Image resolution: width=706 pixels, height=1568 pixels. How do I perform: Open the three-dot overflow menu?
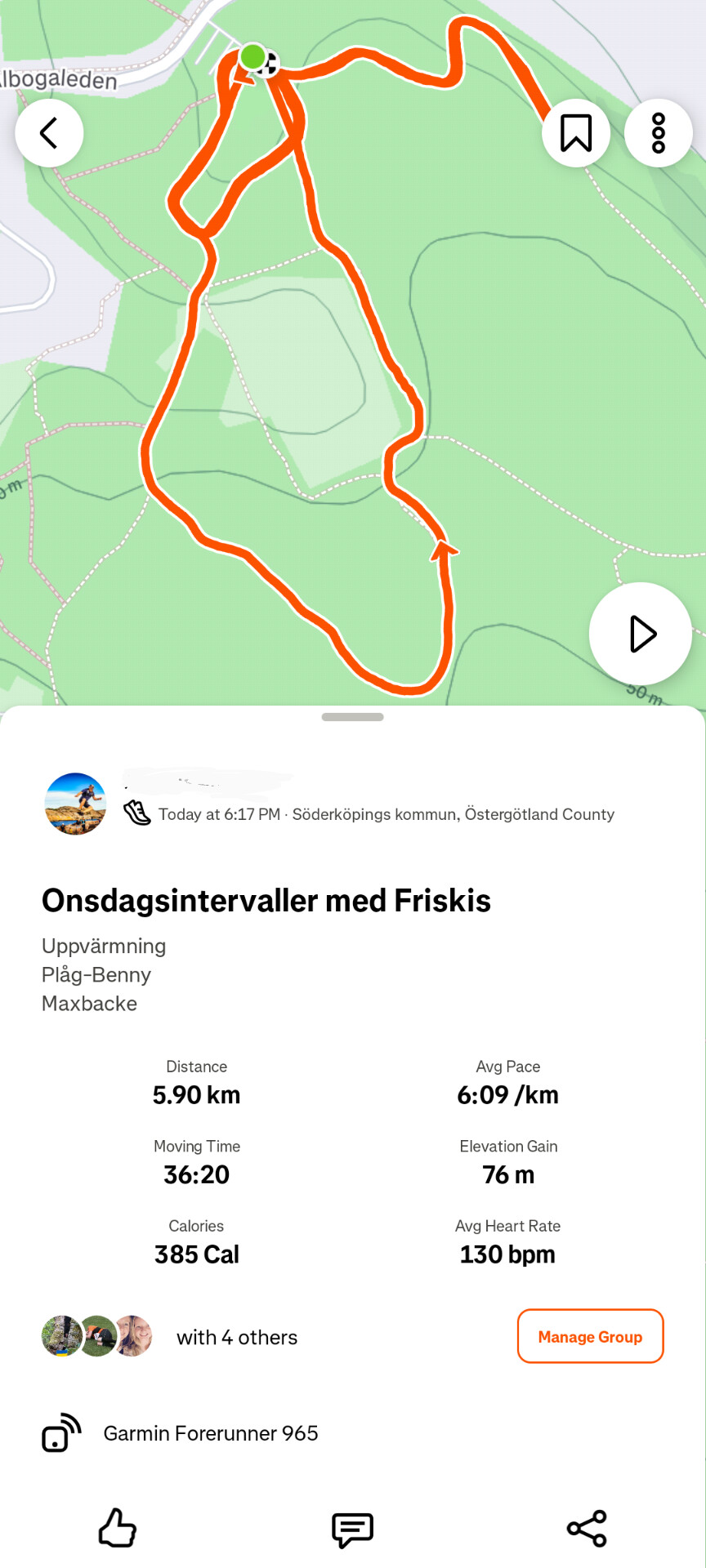[658, 133]
